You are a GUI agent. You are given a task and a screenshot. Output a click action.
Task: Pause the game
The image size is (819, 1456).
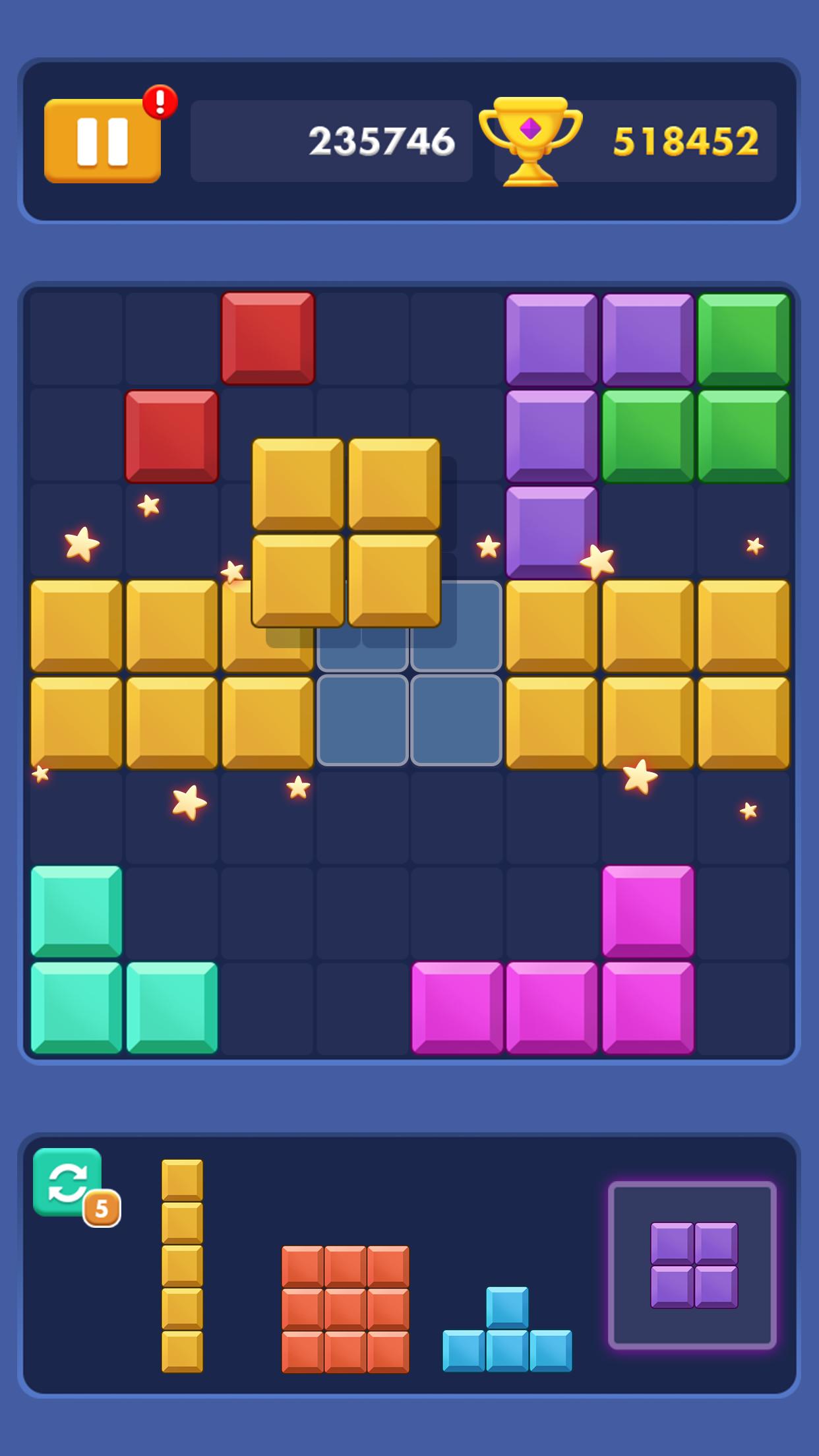click(102, 141)
